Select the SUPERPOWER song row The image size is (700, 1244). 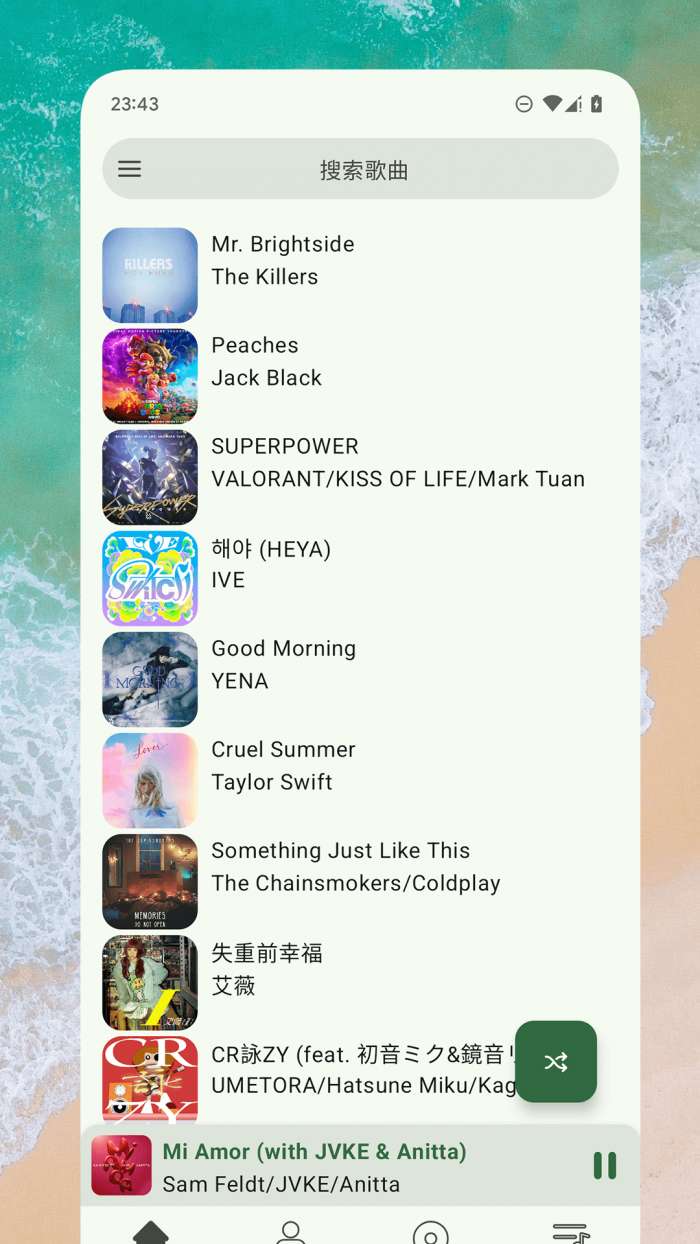click(360, 463)
